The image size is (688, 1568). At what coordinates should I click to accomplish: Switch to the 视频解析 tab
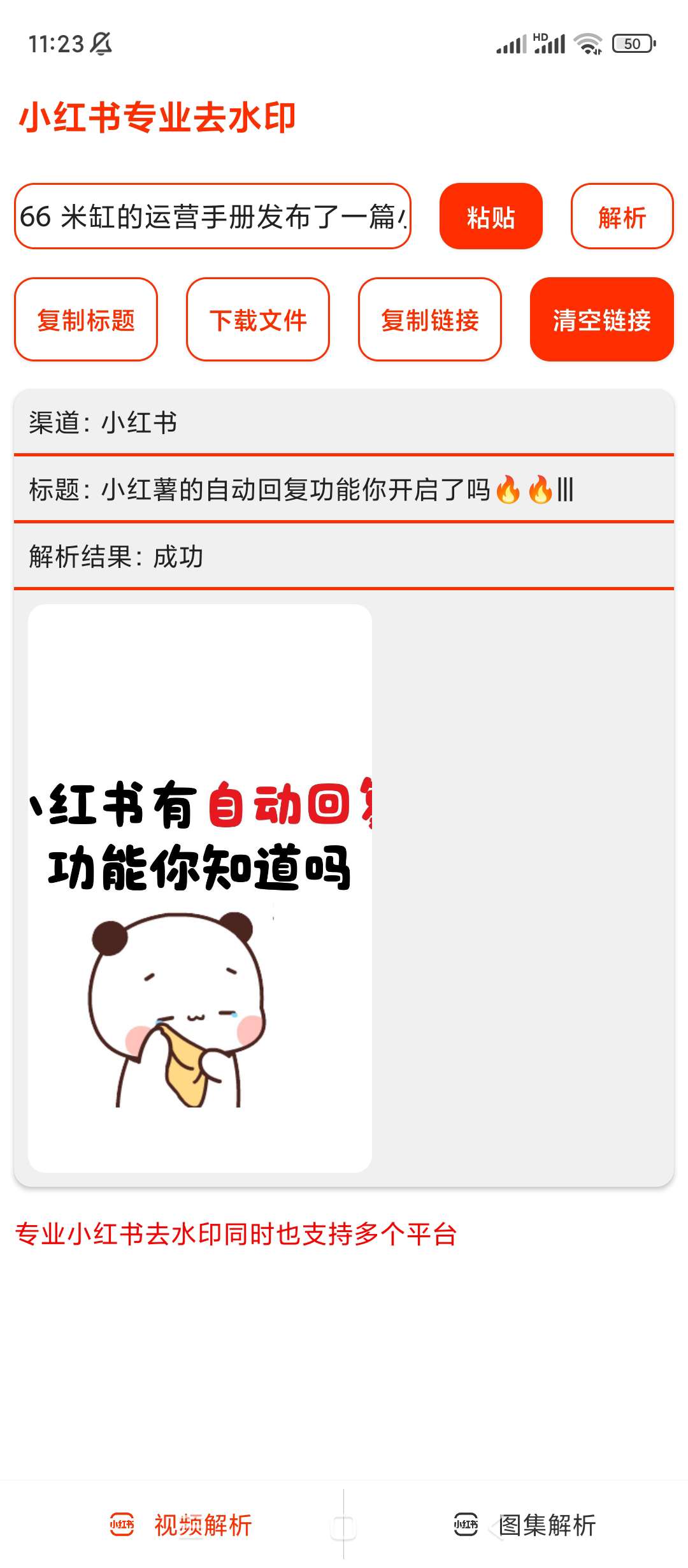tap(182, 1525)
